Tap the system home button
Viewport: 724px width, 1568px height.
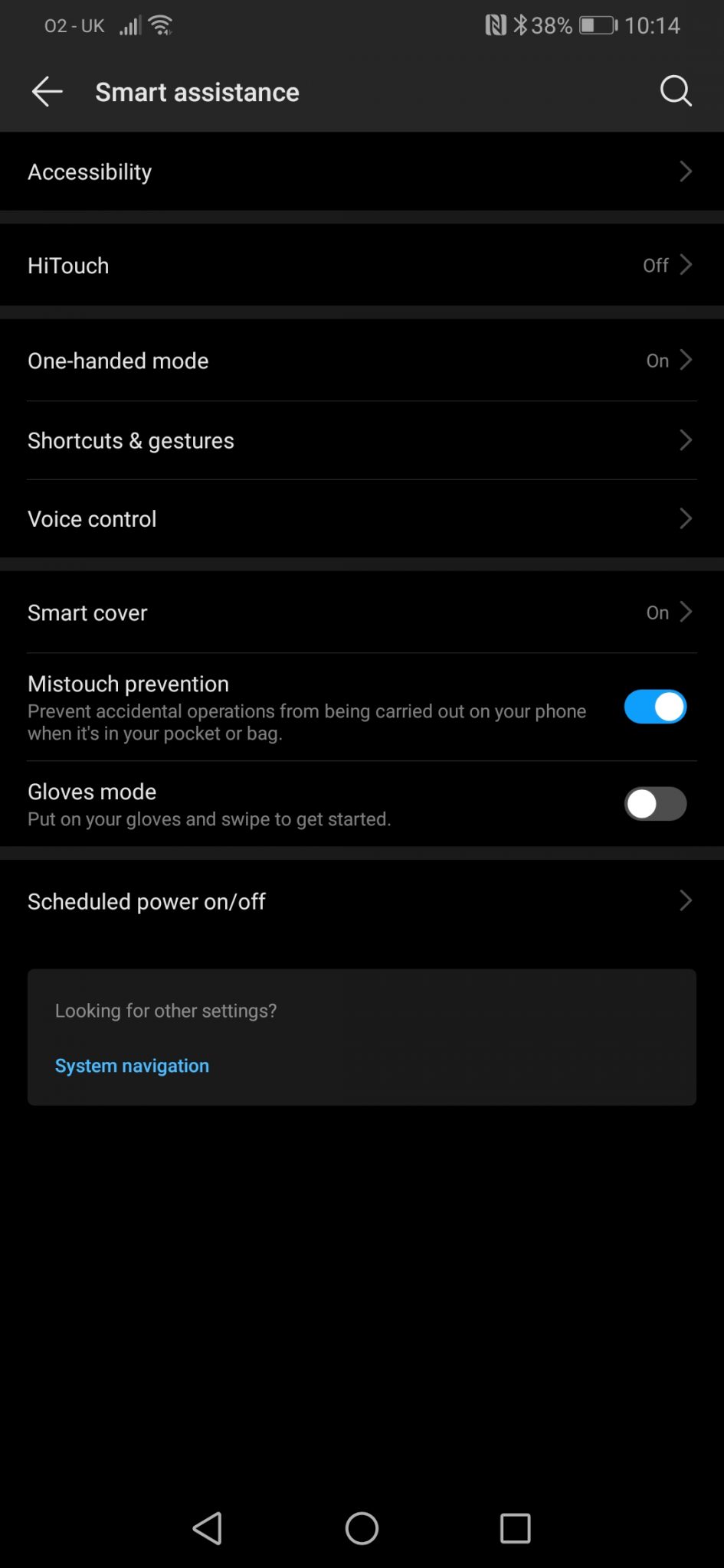click(362, 1528)
